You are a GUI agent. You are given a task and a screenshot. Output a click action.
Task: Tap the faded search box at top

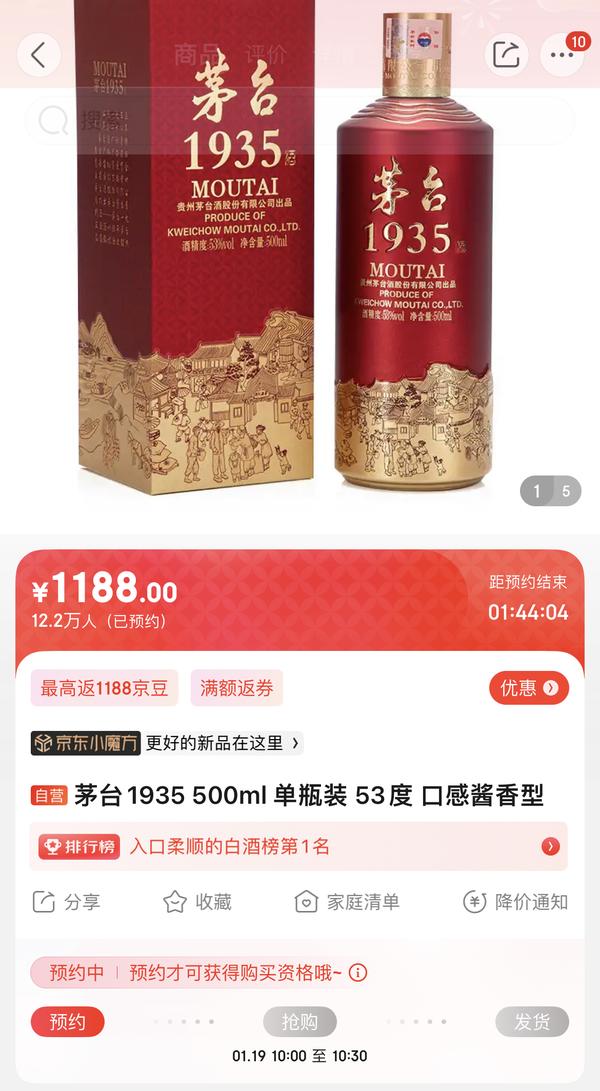click(300, 120)
